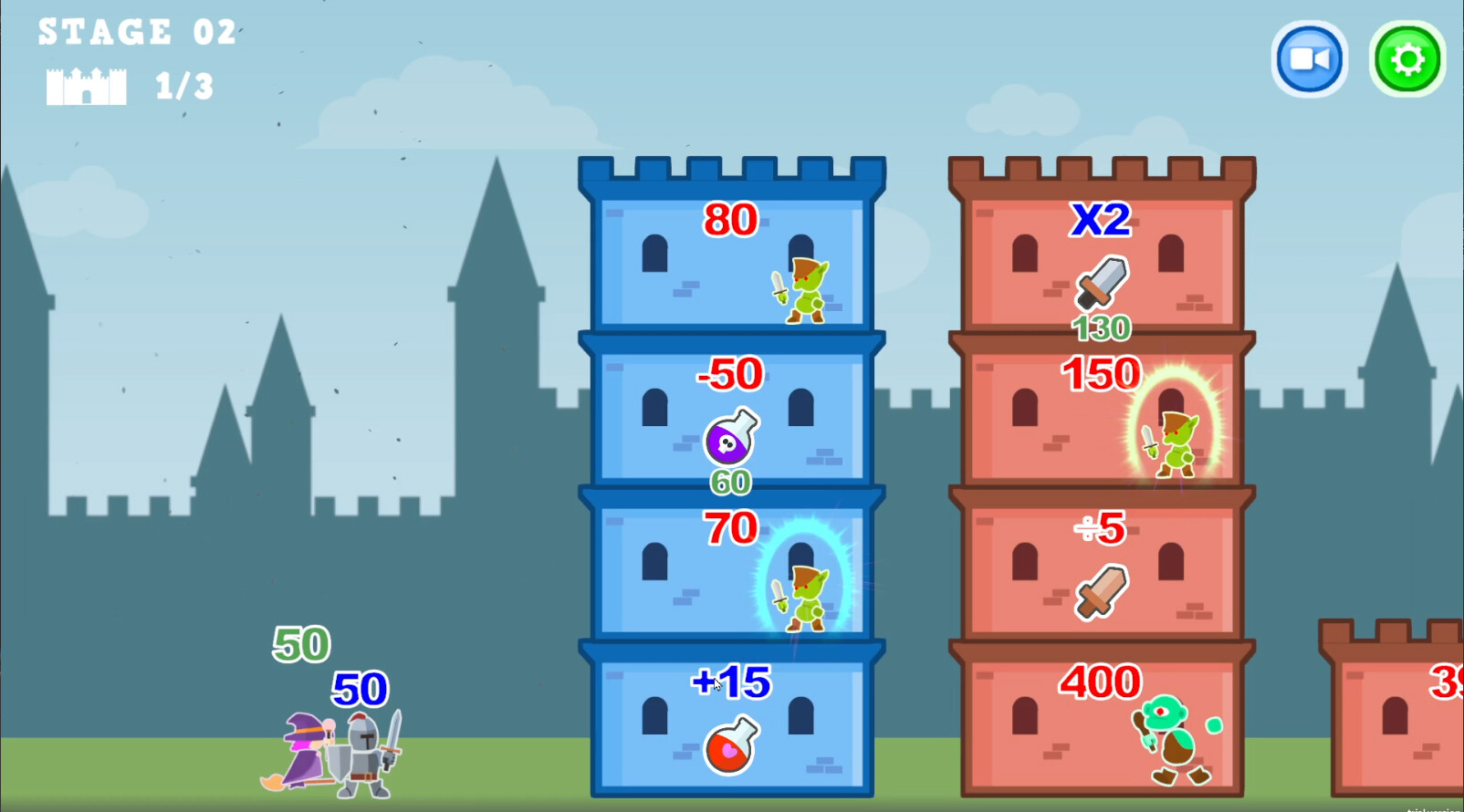Viewport: 1464px width, 812px height.
Task: Open the green settings gear
Action: (1406, 60)
